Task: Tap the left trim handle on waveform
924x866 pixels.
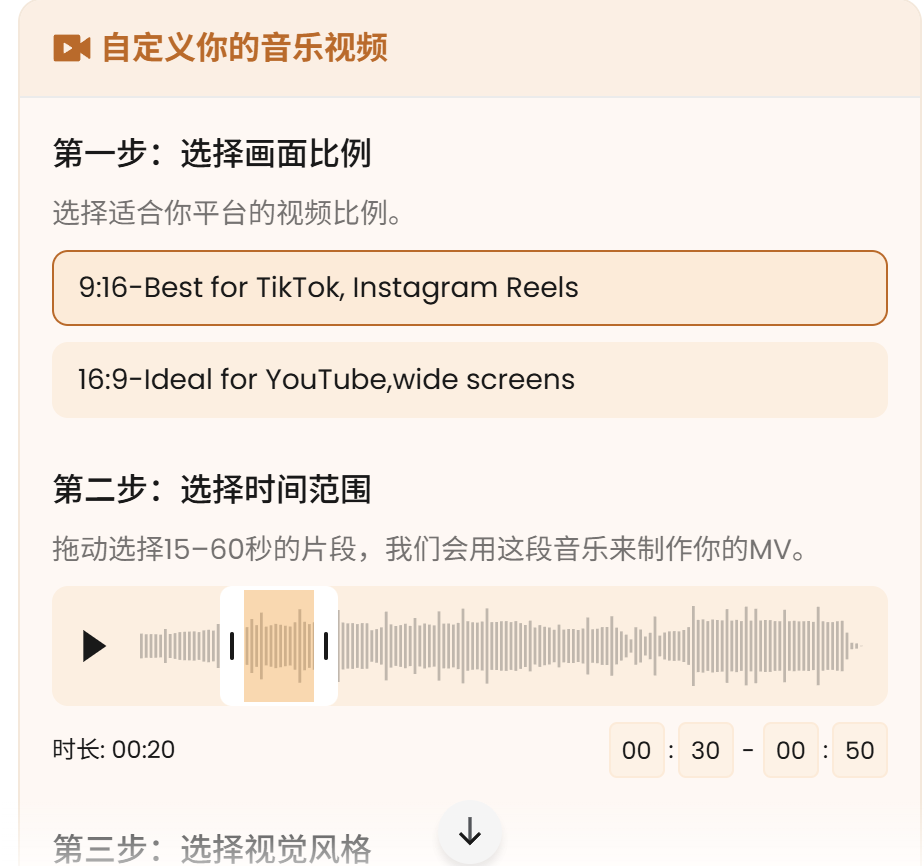Action: (x=232, y=646)
